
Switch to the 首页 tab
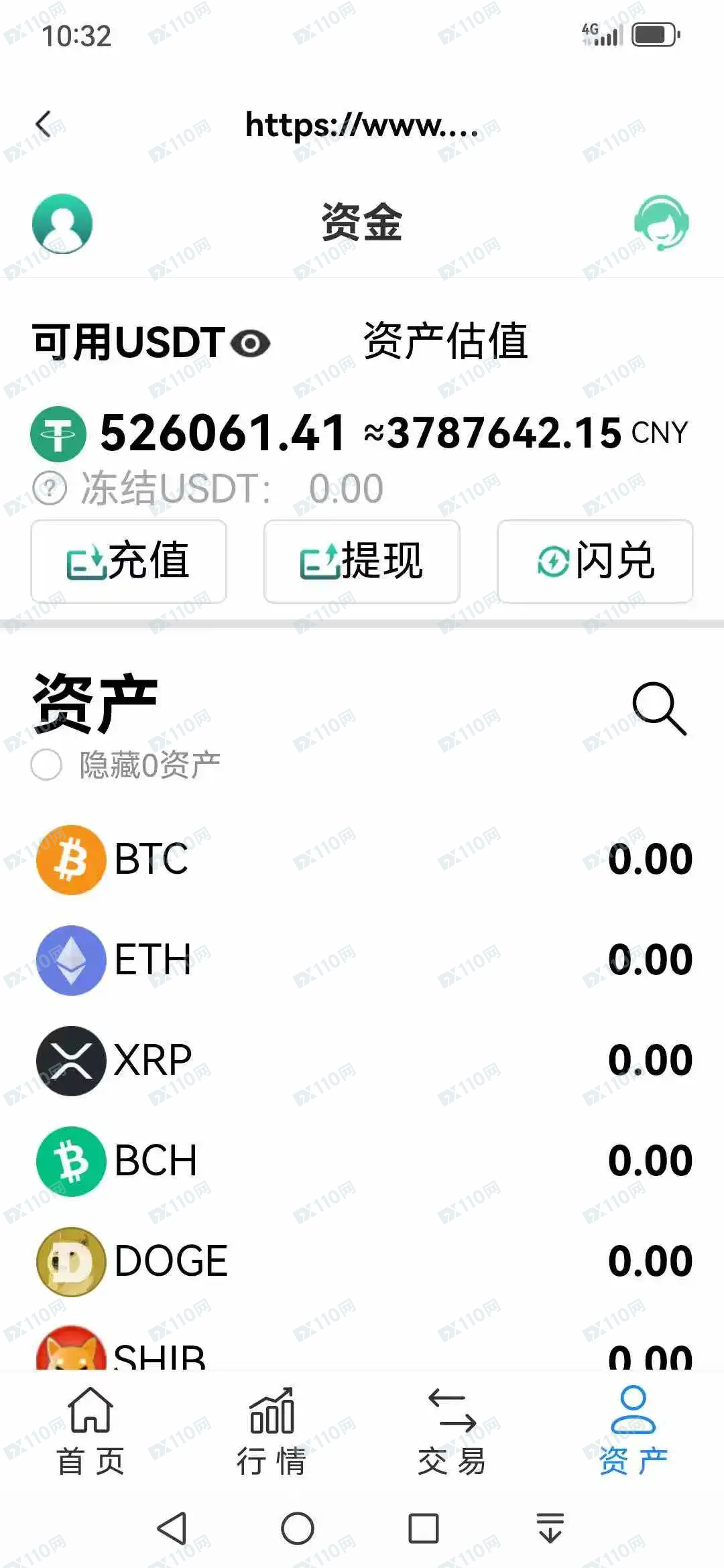(x=90, y=1431)
